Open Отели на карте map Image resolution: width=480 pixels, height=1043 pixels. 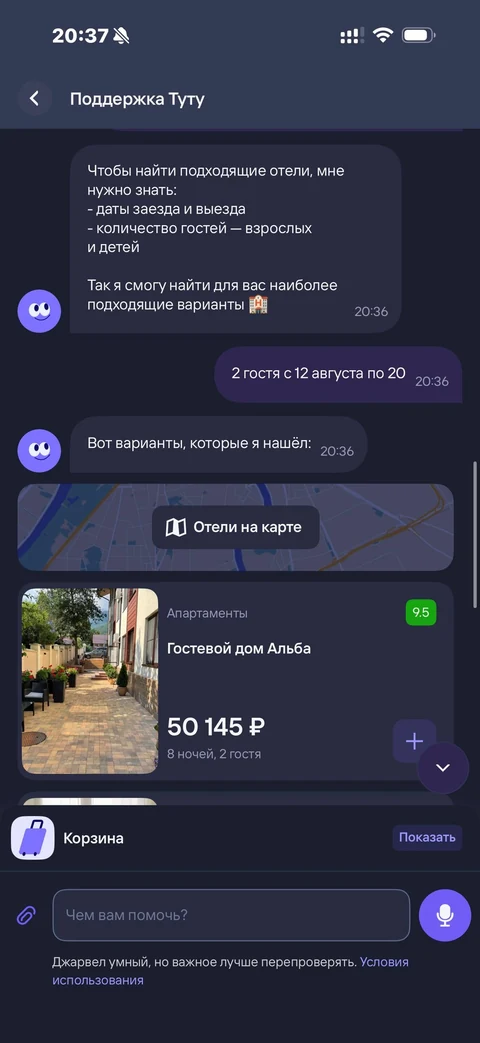coord(235,527)
